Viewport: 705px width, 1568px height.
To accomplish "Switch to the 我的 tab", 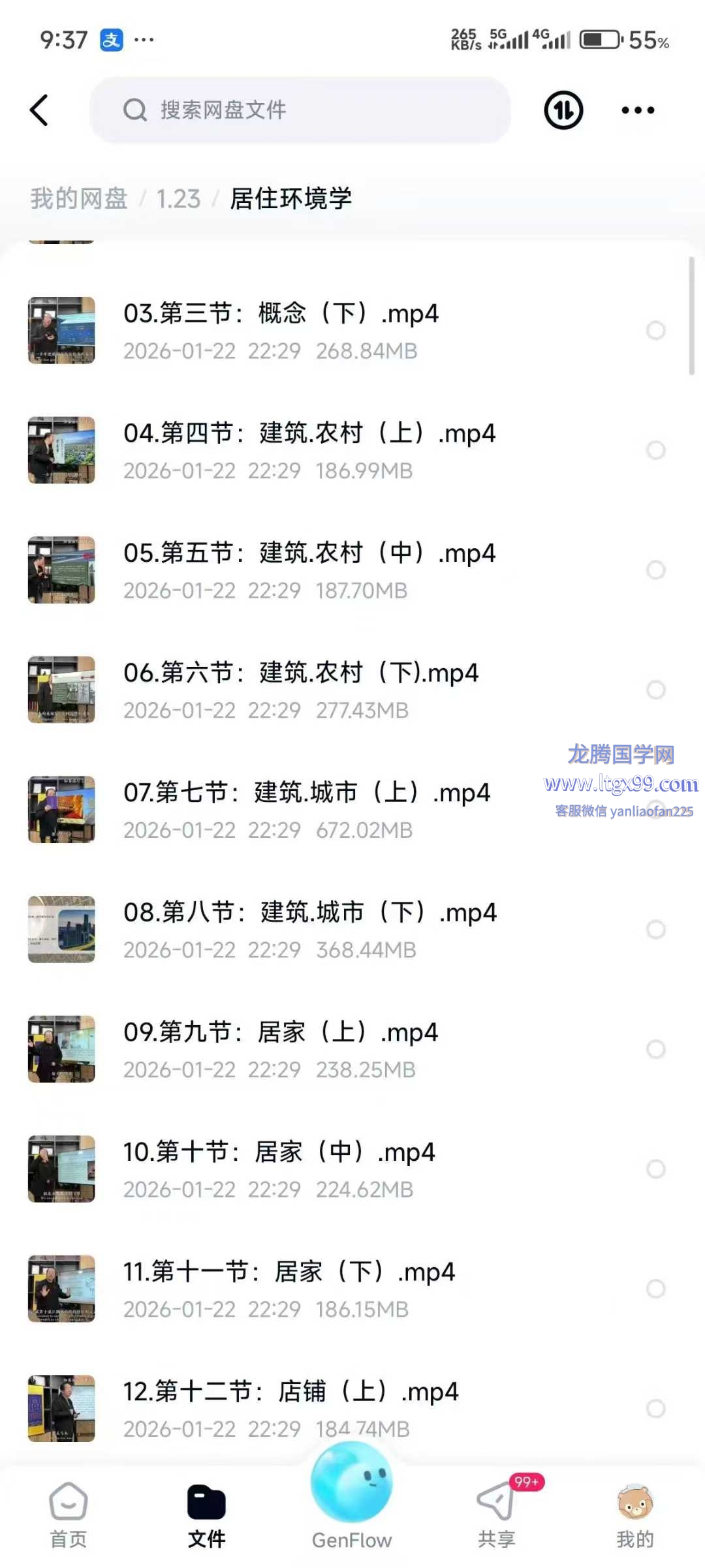I will pyautogui.click(x=634, y=1515).
